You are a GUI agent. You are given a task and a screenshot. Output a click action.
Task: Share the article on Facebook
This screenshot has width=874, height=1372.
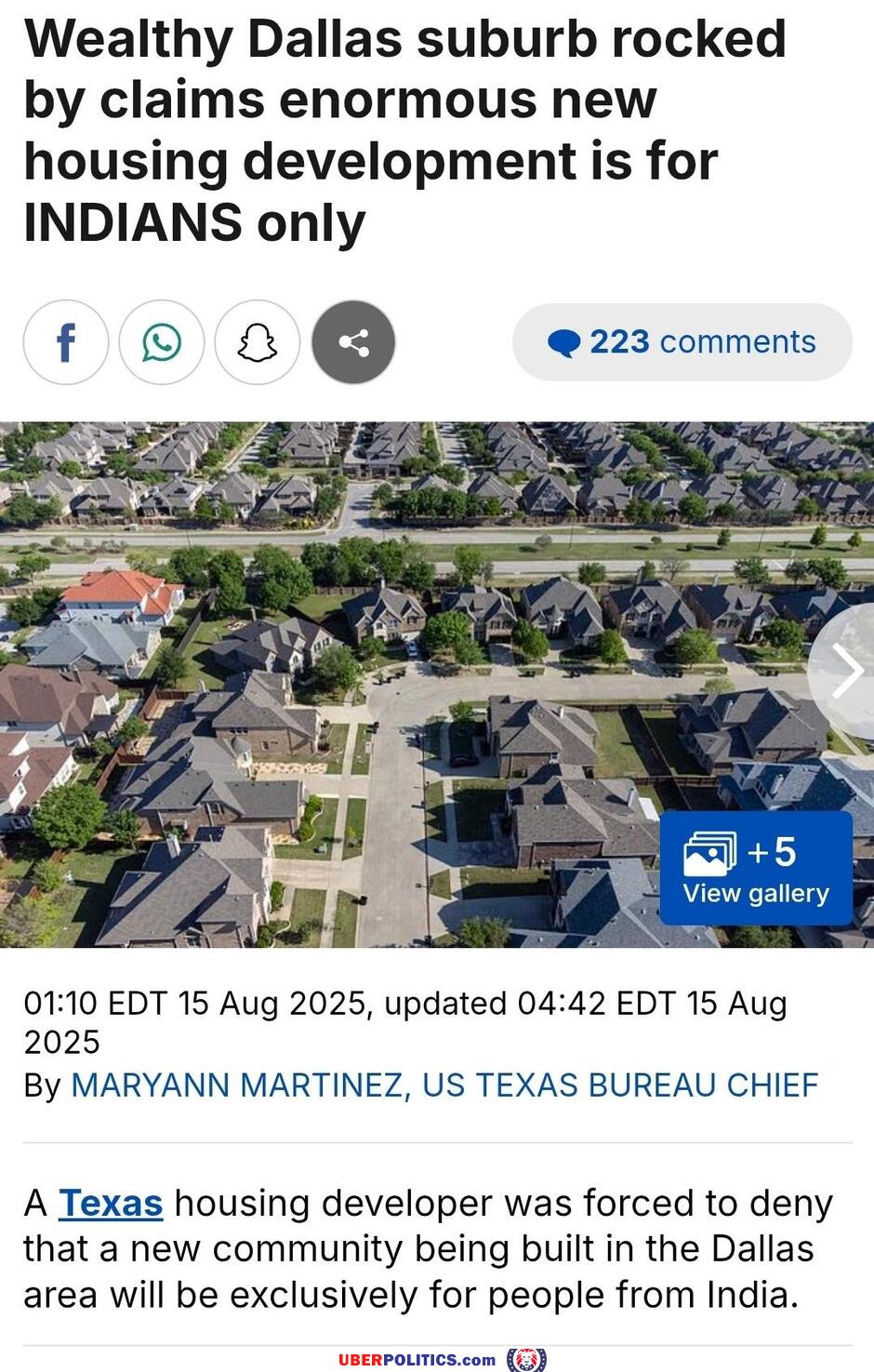coord(66,342)
